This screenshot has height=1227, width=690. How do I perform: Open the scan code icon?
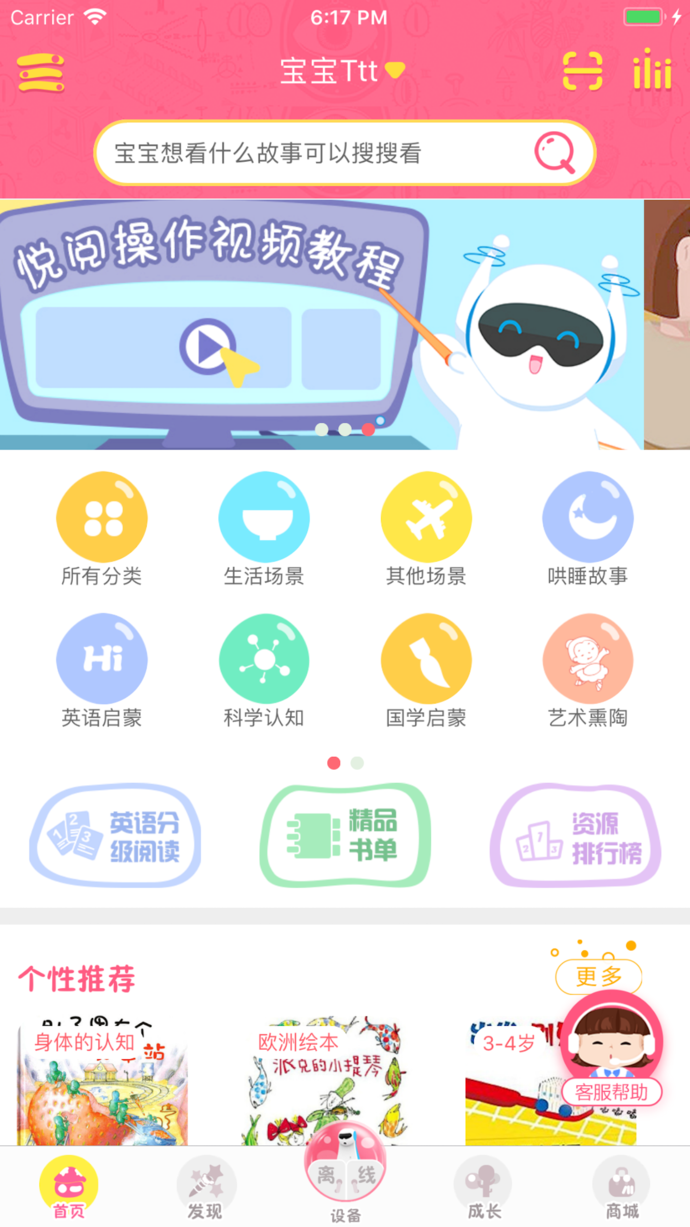click(582, 71)
